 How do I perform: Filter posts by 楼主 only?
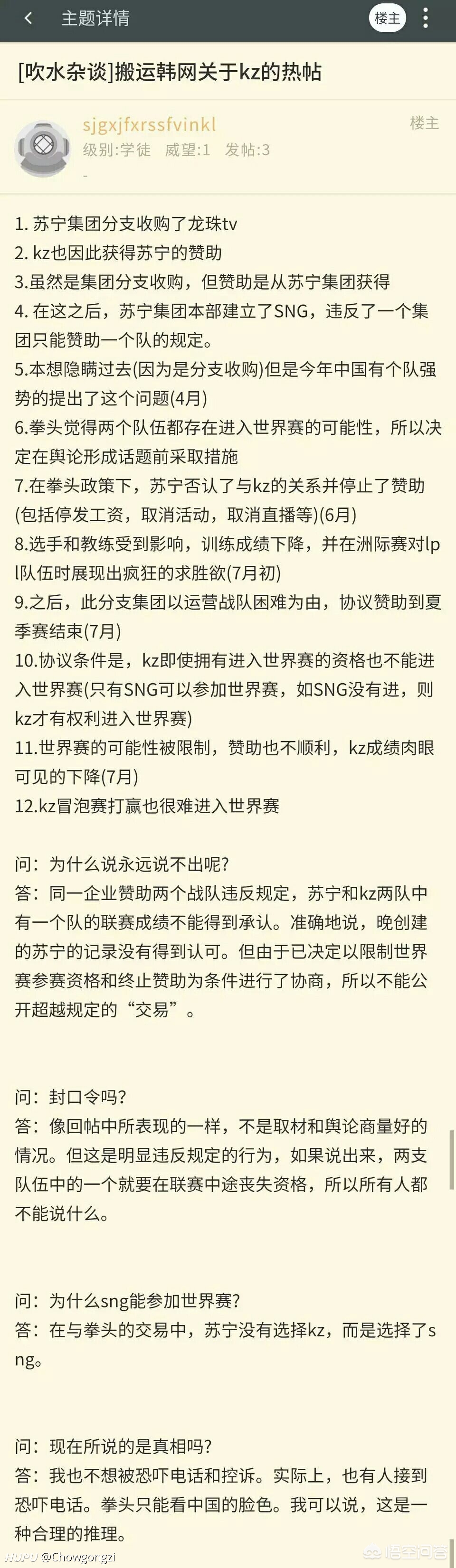[x=387, y=19]
